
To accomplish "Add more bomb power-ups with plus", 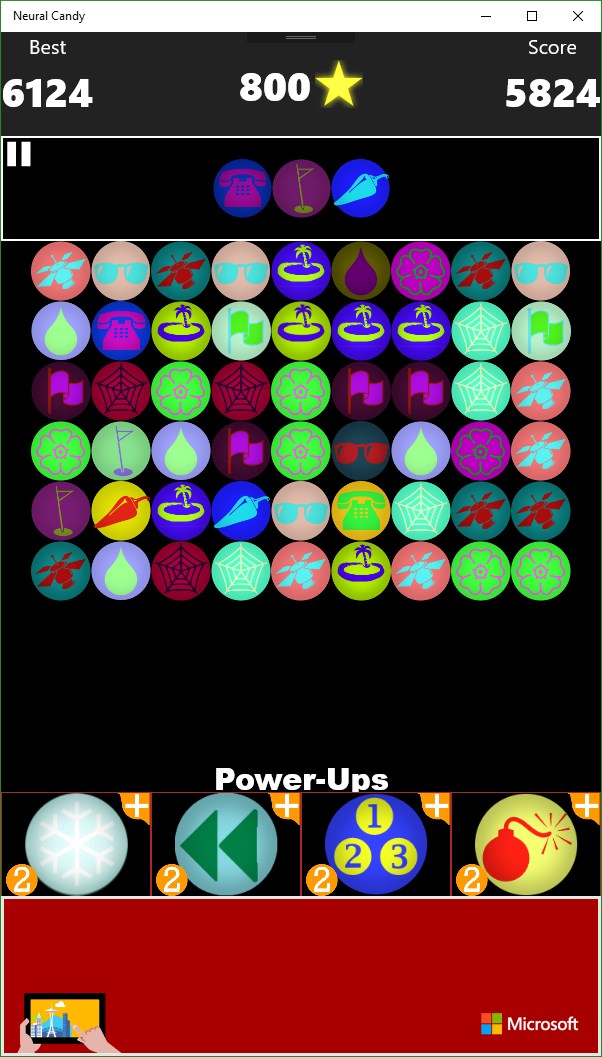I will point(586,806).
